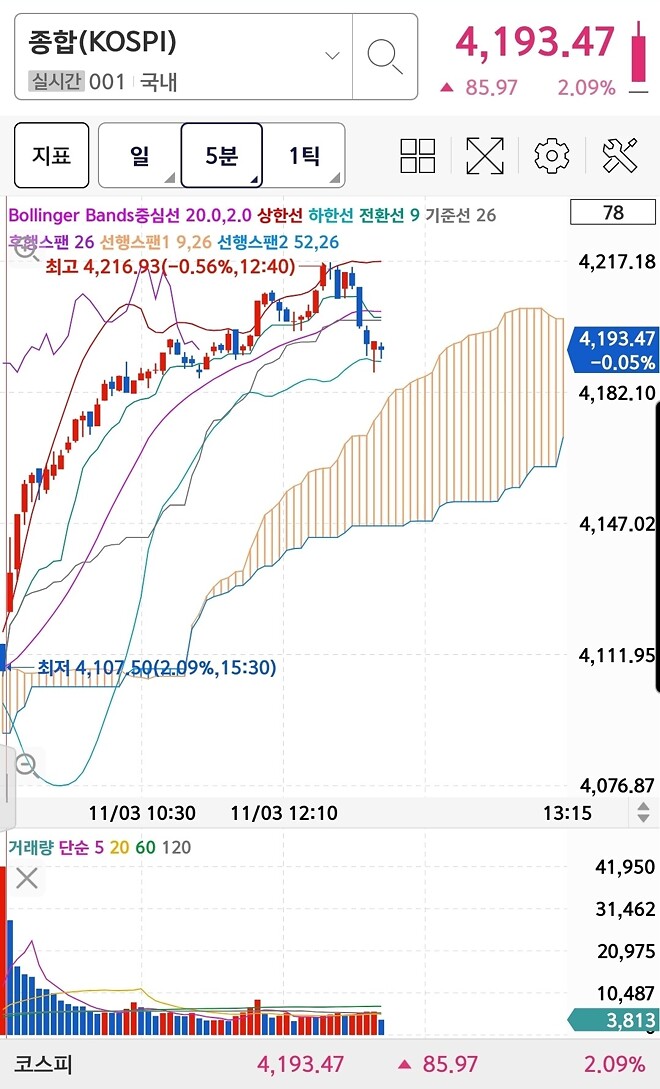The width and height of the screenshot is (660, 1089).
Task: Switch to the 5분 chart interval
Action: click(221, 155)
